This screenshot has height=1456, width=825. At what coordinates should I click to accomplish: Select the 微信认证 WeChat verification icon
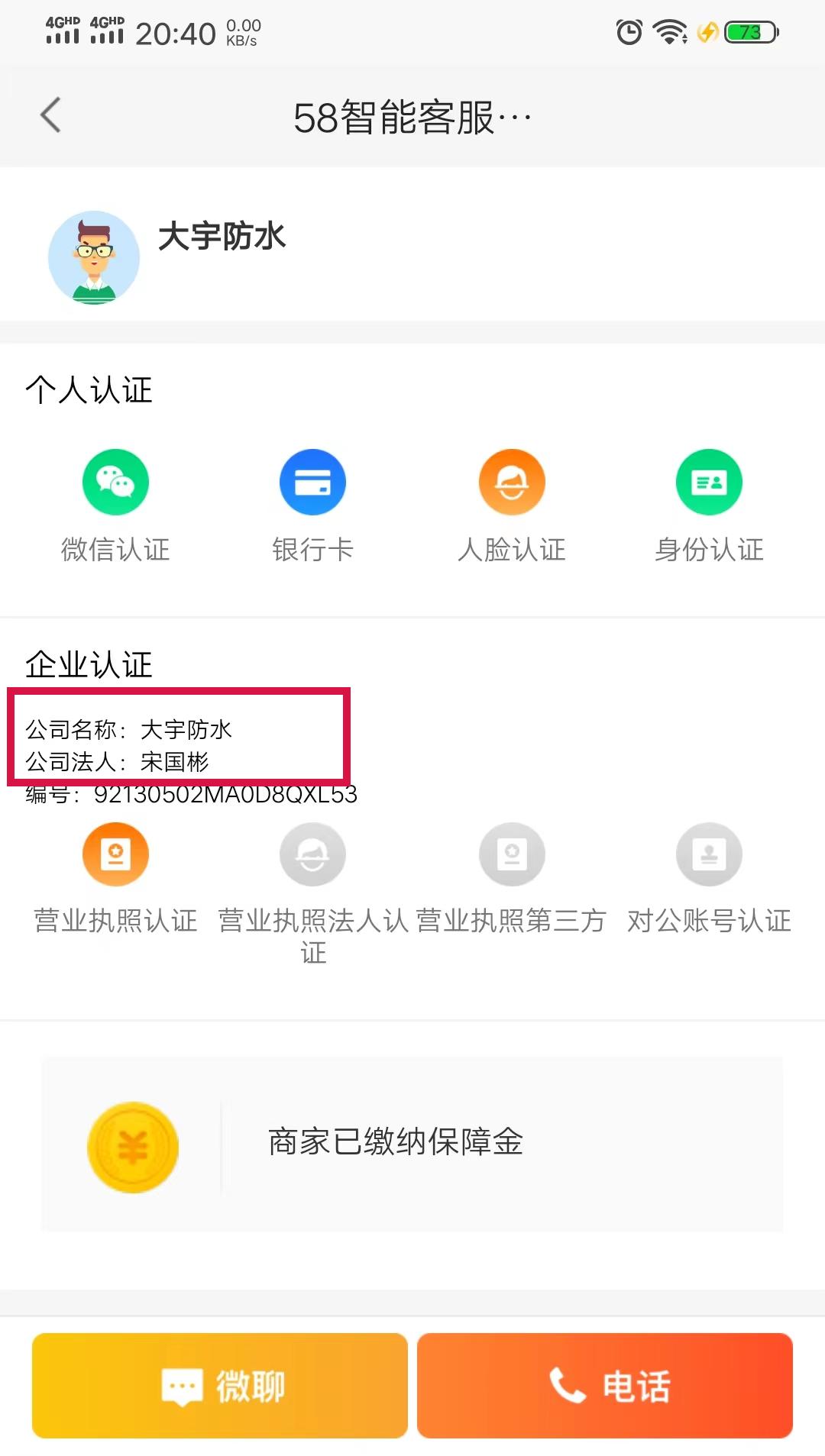(115, 482)
